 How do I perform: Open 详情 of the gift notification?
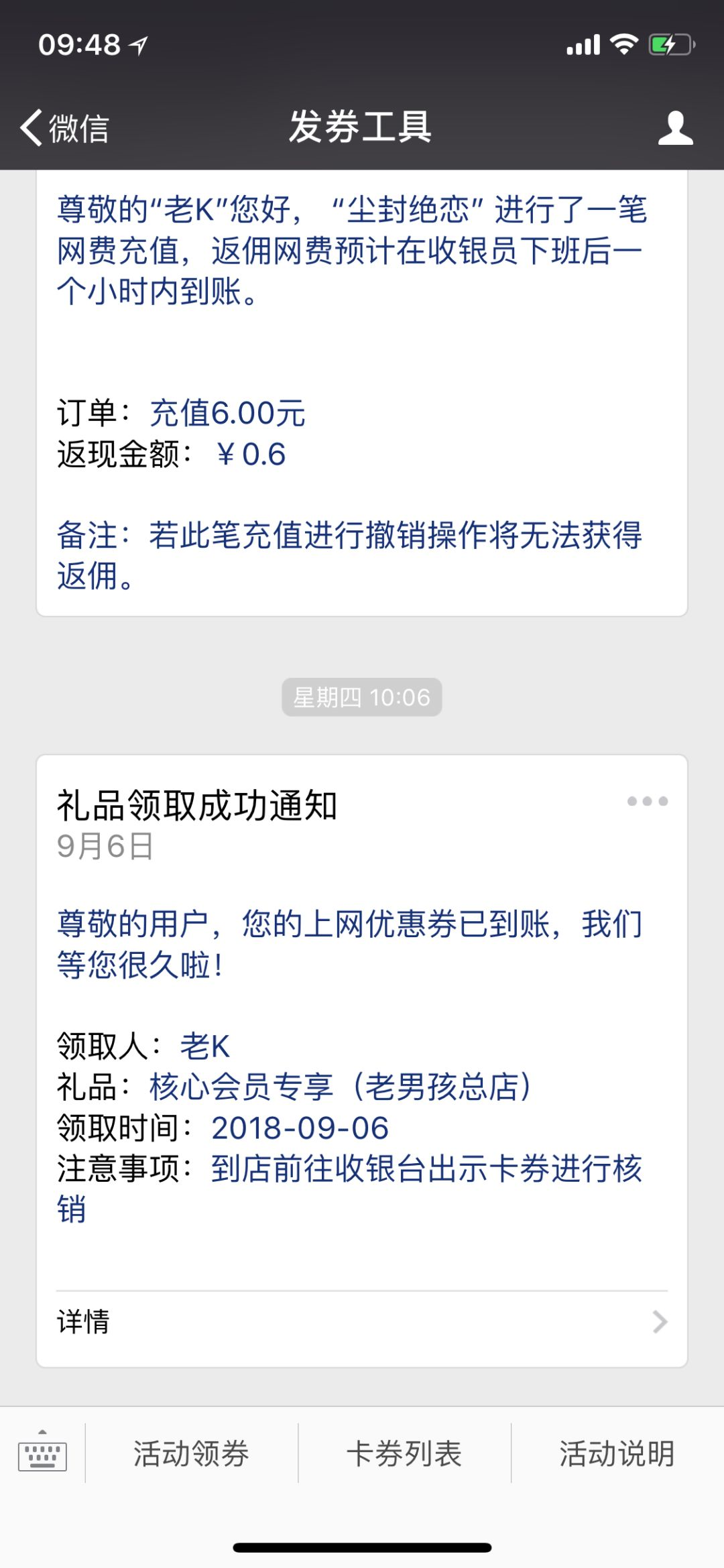coord(362,1321)
